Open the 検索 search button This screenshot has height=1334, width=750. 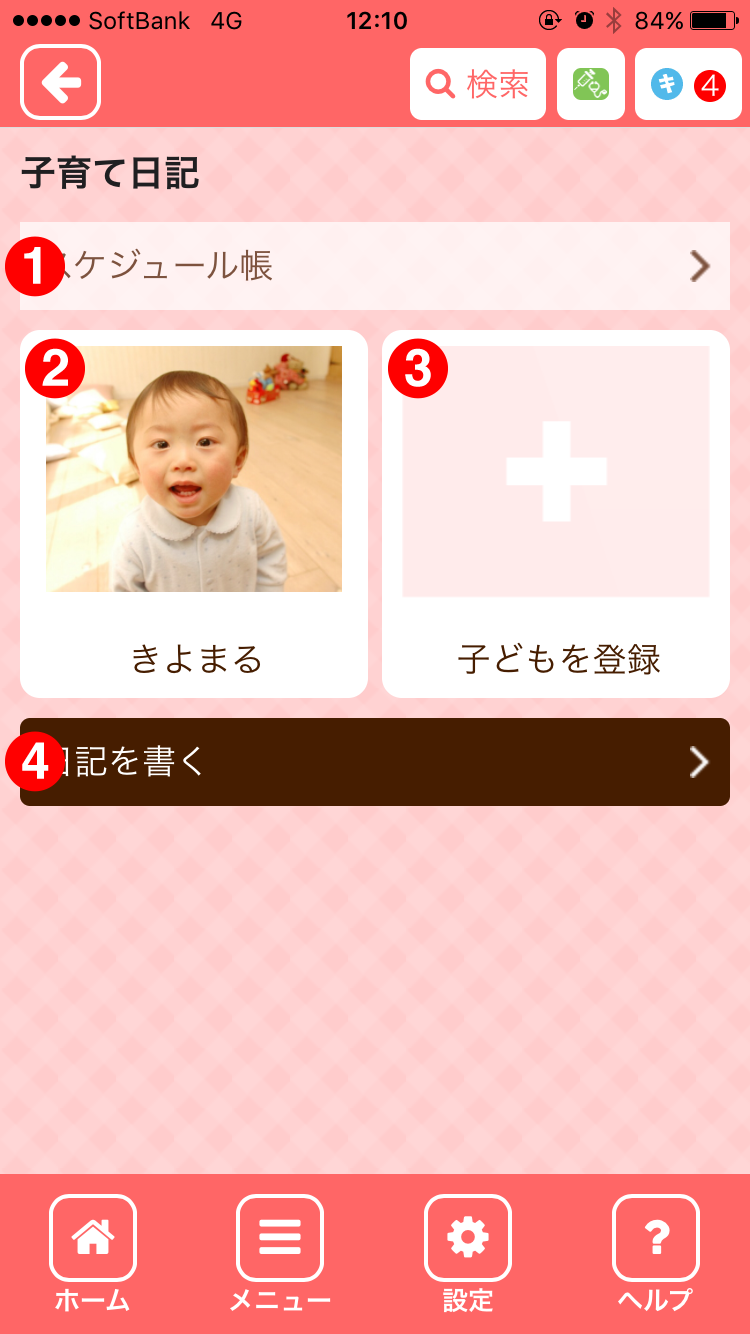click(x=478, y=84)
